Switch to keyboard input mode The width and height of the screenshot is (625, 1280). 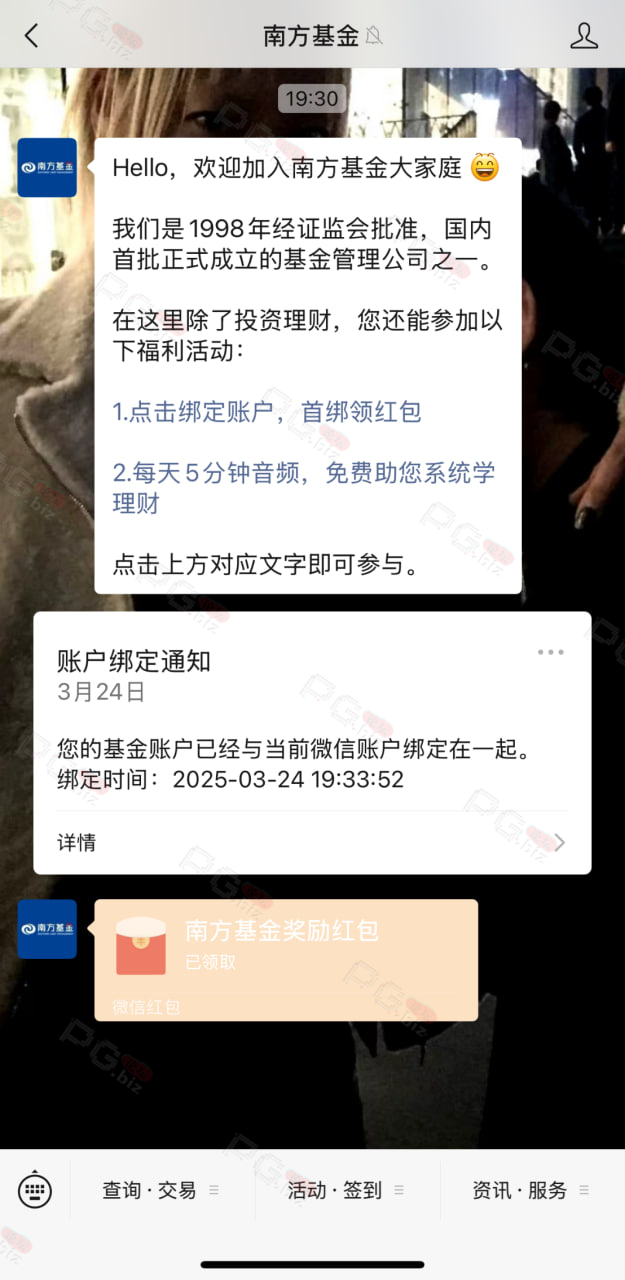[x=35, y=1190]
